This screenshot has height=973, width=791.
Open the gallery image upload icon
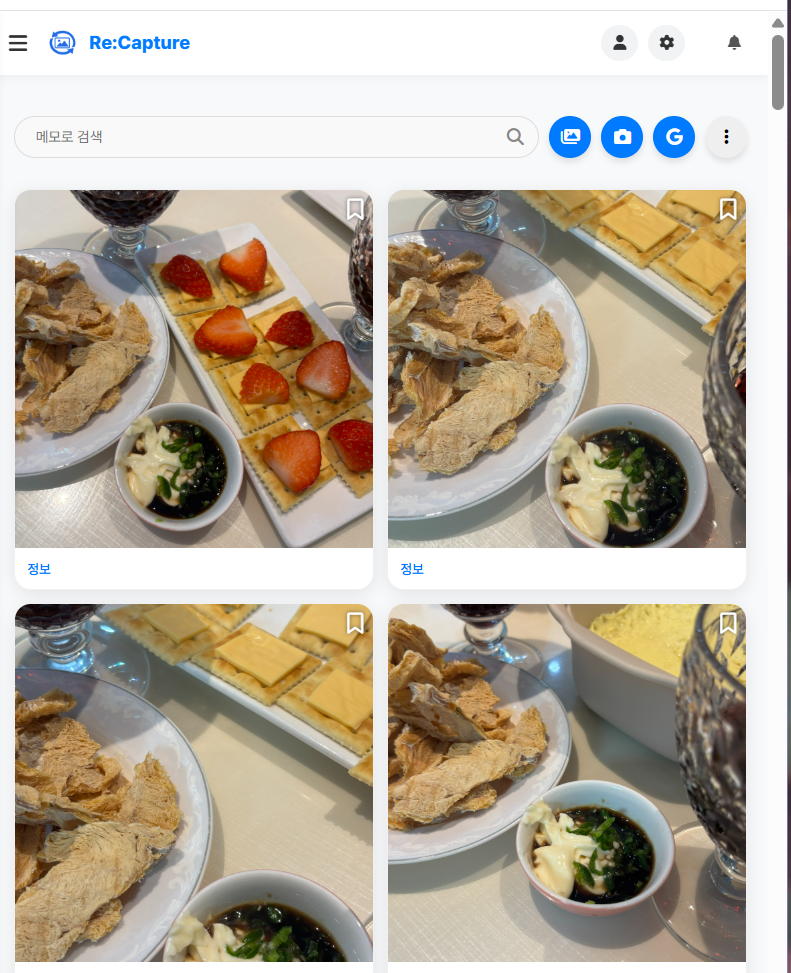click(x=570, y=137)
